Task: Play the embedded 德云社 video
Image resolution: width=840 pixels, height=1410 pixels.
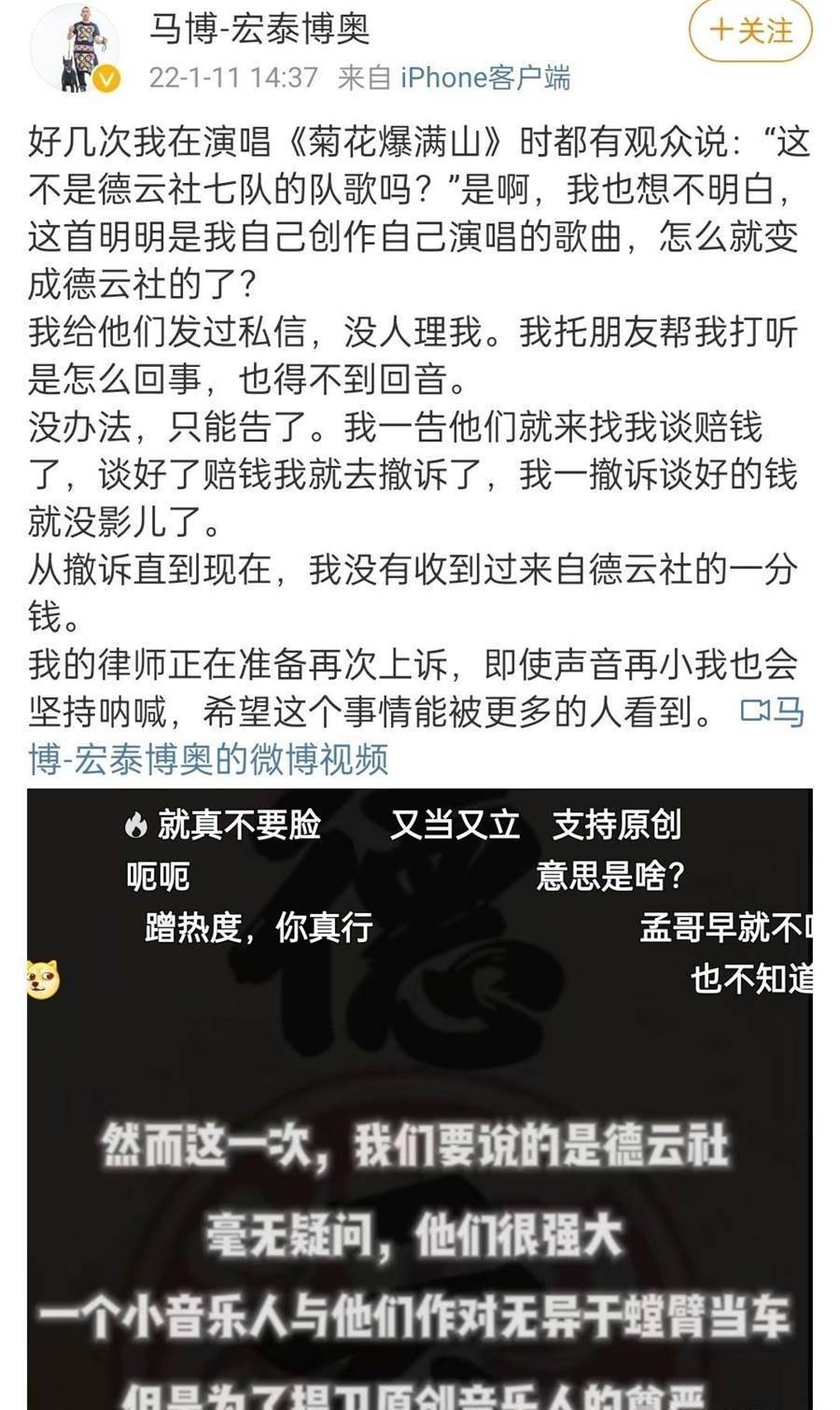Action: click(419, 1097)
